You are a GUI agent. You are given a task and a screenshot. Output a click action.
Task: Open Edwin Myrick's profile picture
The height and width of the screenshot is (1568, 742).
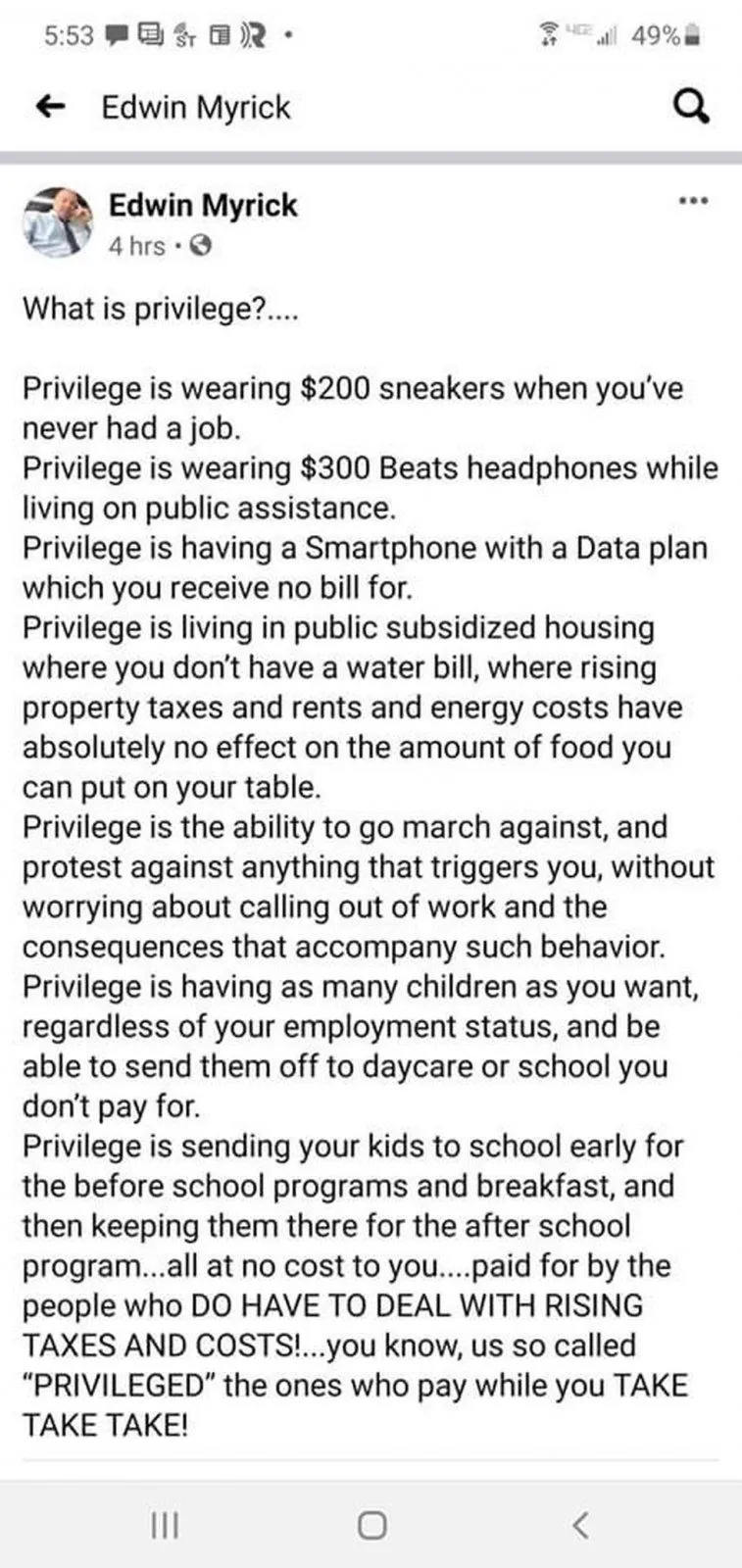pos(56,222)
